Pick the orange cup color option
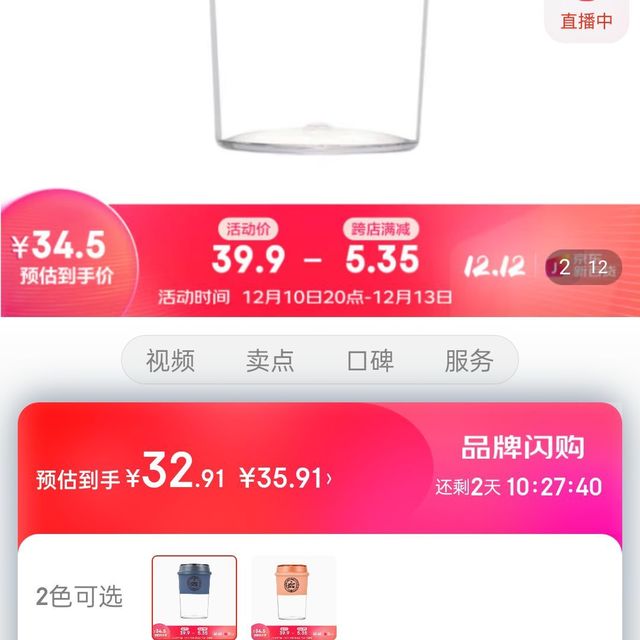This screenshot has height=640, width=640. pyautogui.click(x=294, y=597)
